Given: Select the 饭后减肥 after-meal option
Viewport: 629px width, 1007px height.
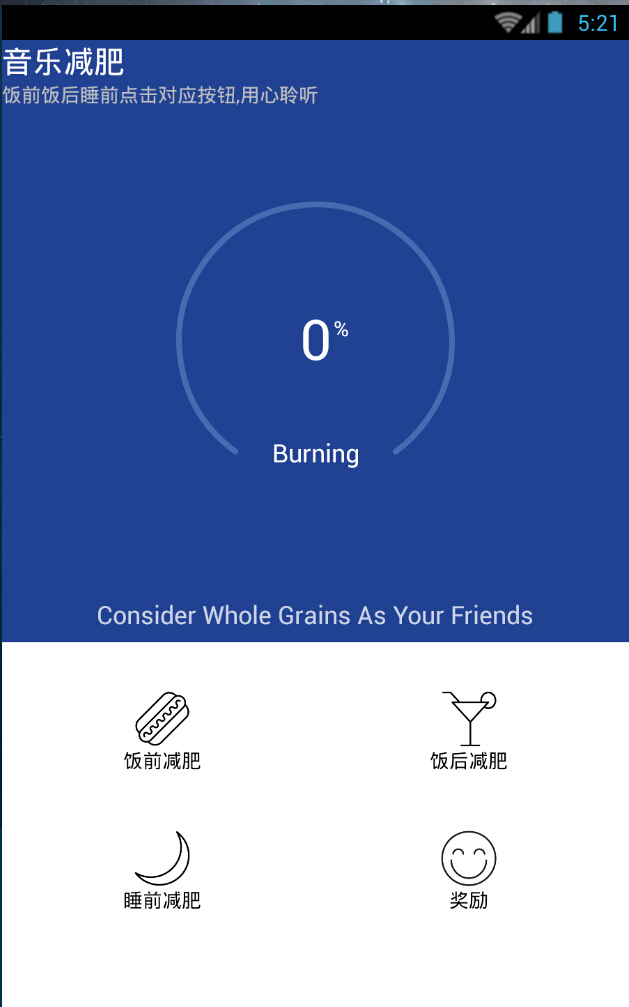Looking at the screenshot, I should tap(469, 730).
